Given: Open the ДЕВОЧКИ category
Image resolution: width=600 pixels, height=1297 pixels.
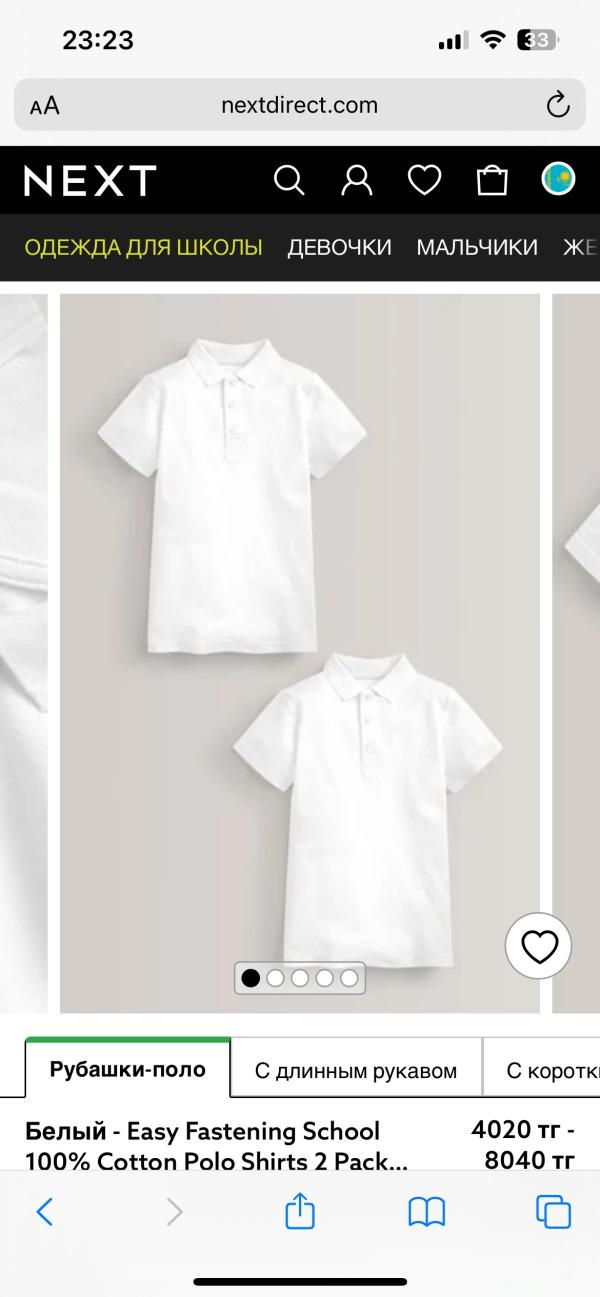Looking at the screenshot, I should click(339, 247).
